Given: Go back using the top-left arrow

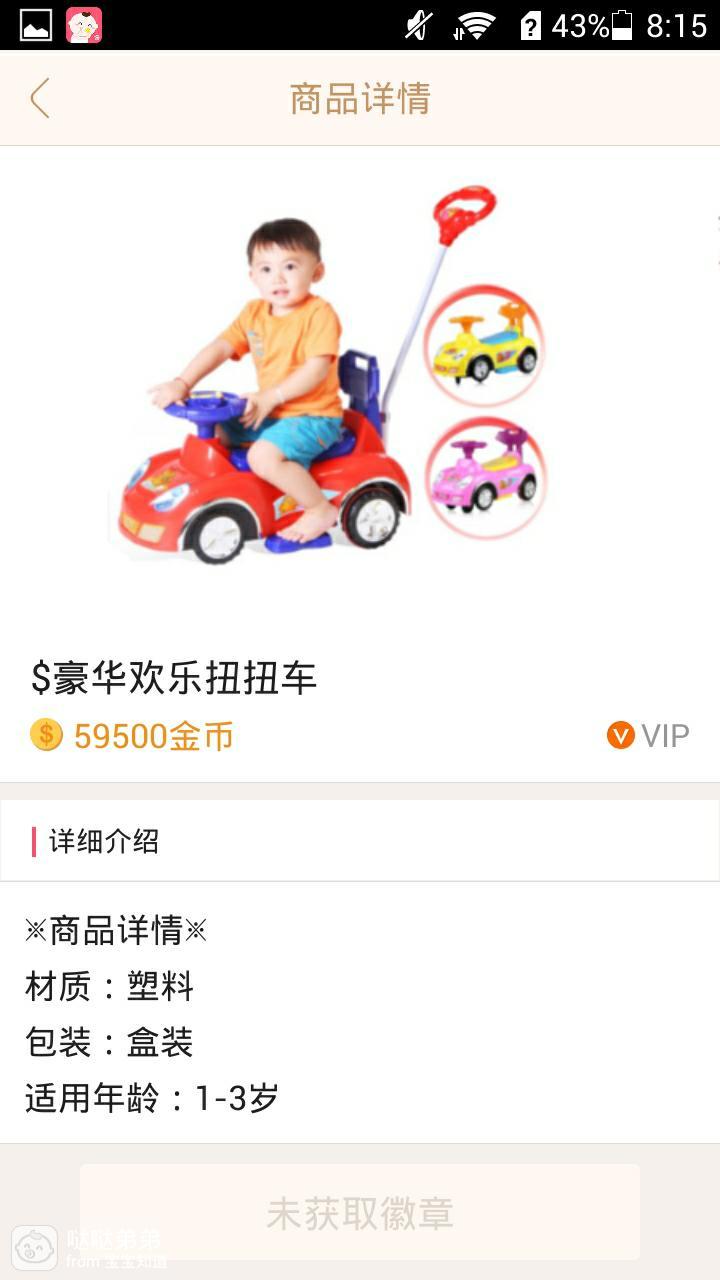Looking at the screenshot, I should pos(40,98).
